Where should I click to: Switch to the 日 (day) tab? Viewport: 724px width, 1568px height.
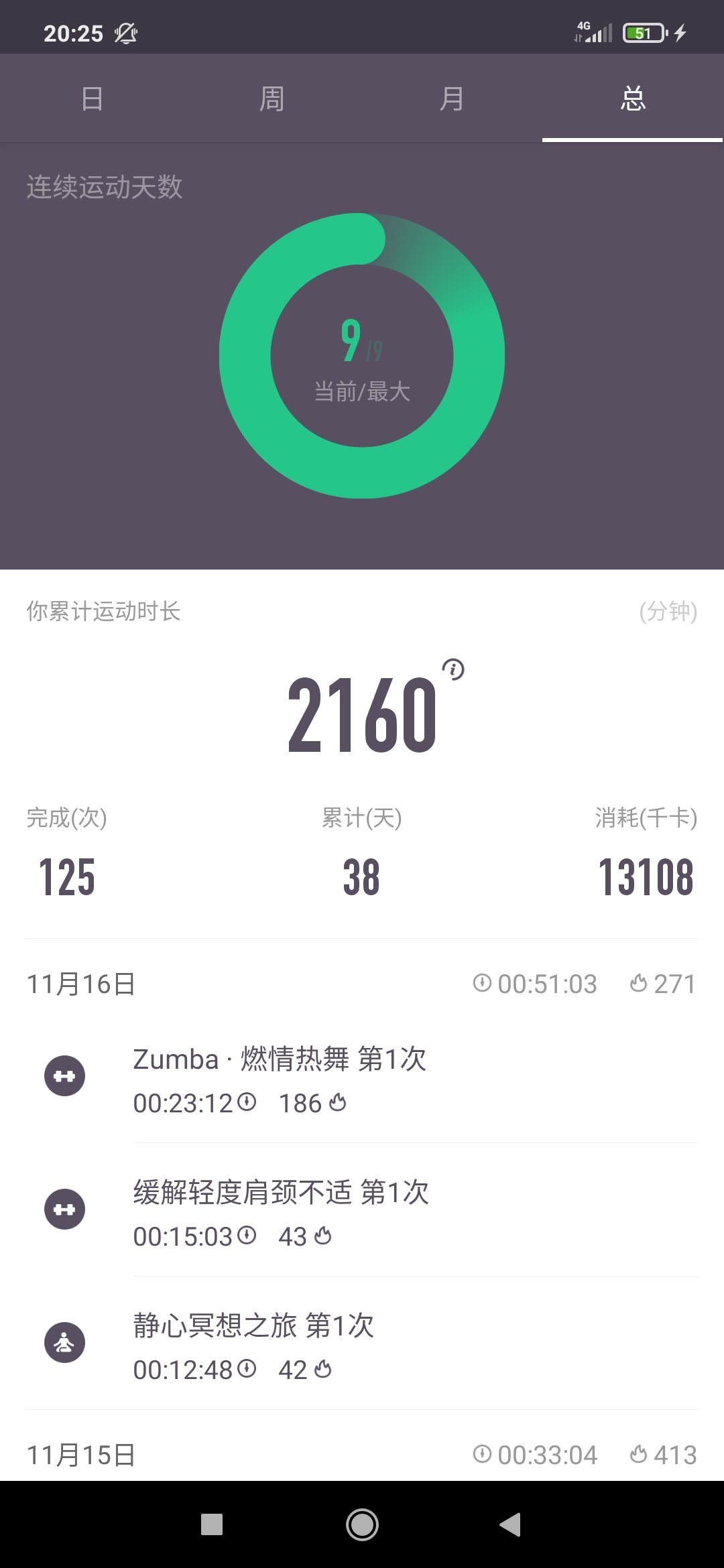[91, 99]
